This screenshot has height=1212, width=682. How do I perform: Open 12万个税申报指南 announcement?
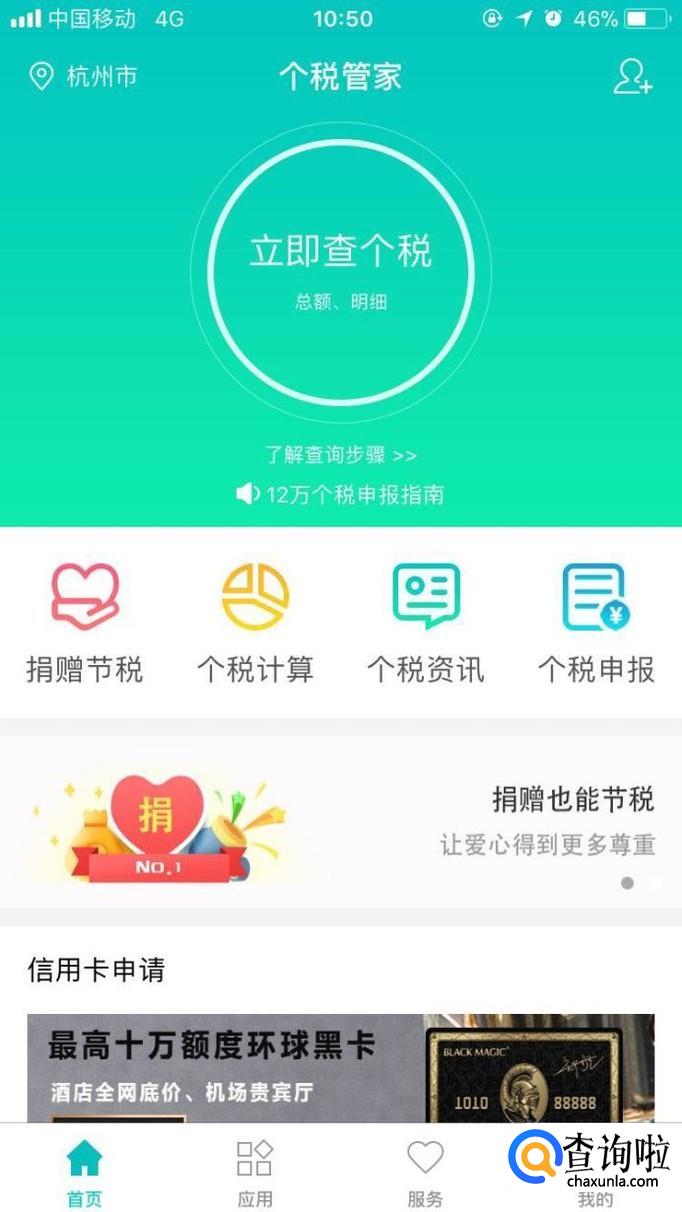point(340,494)
